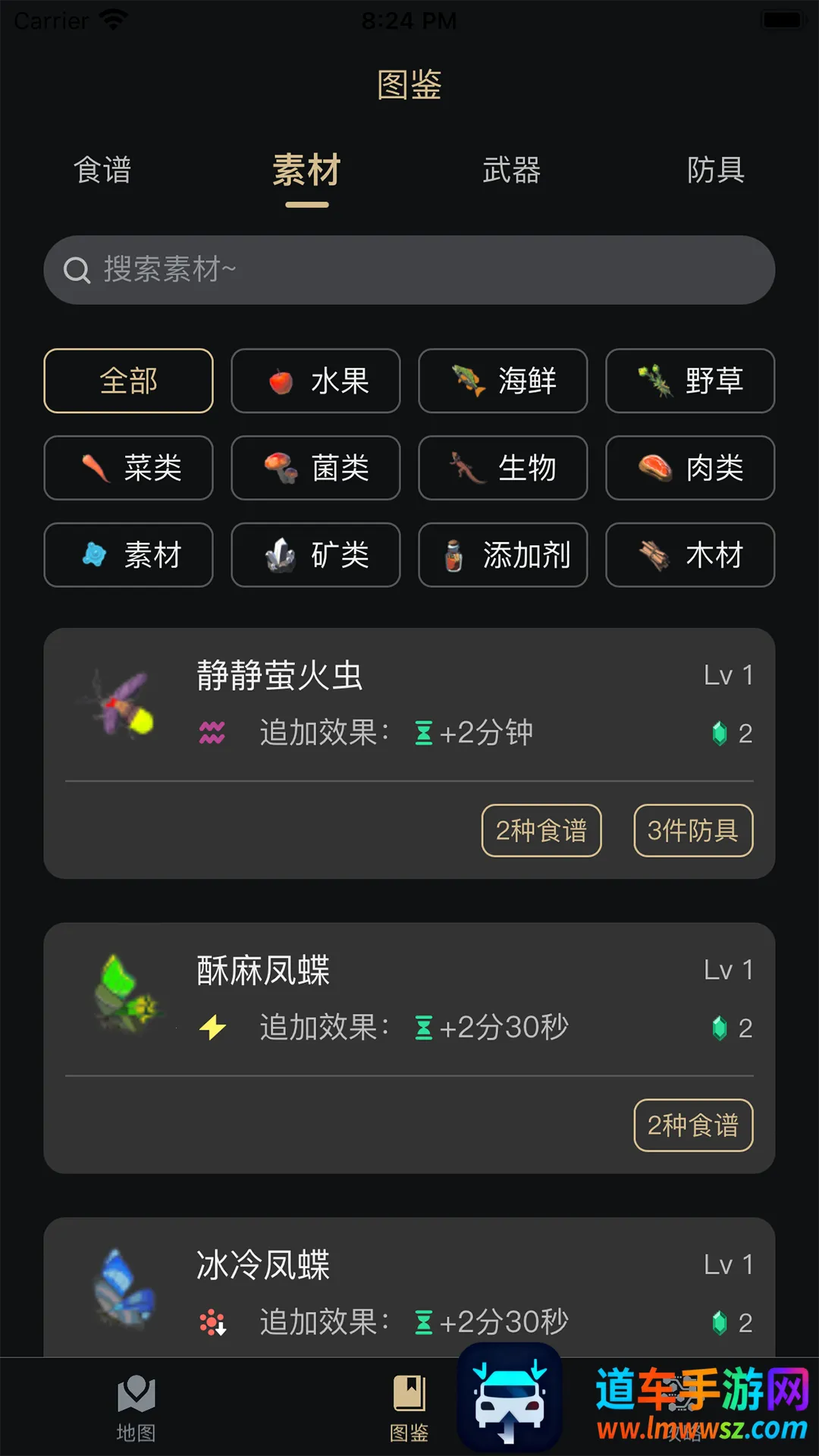The image size is (819, 1456).
Task: Filter materials by 水果
Action: coord(315,381)
